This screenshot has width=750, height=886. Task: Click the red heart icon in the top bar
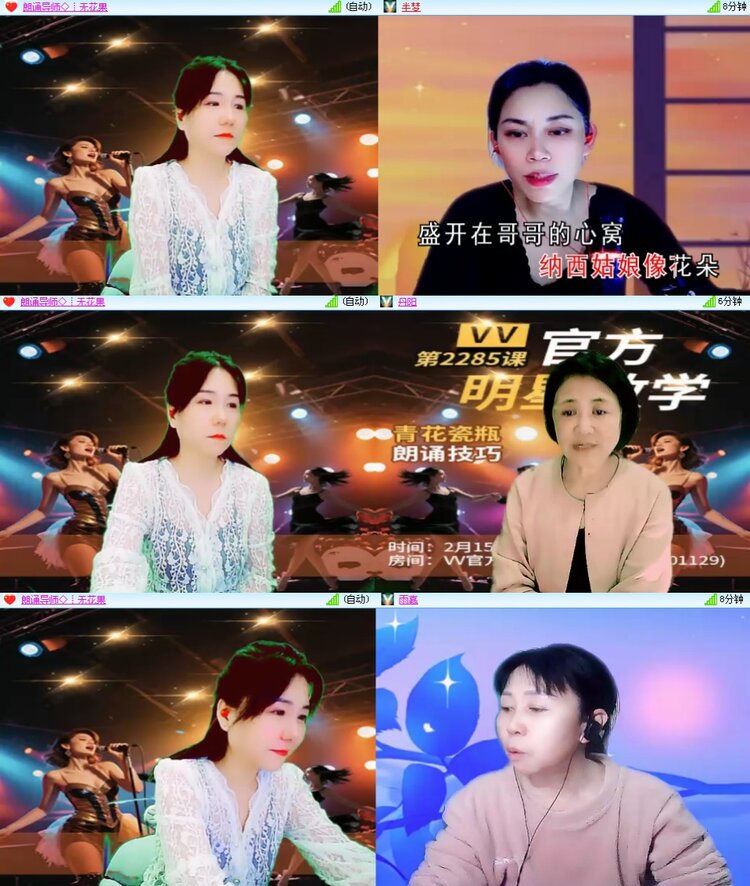pos(10,9)
